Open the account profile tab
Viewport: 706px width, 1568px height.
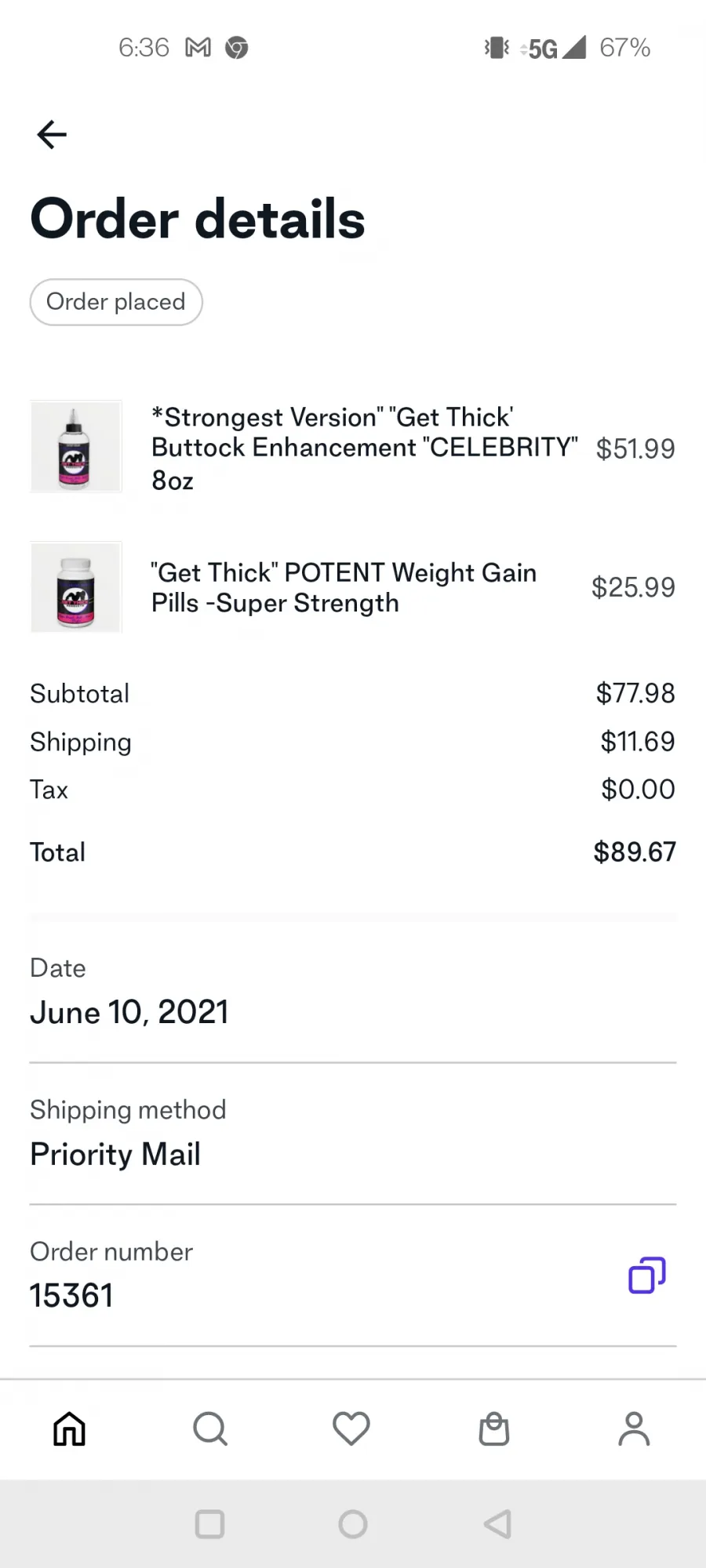click(634, 1428)
